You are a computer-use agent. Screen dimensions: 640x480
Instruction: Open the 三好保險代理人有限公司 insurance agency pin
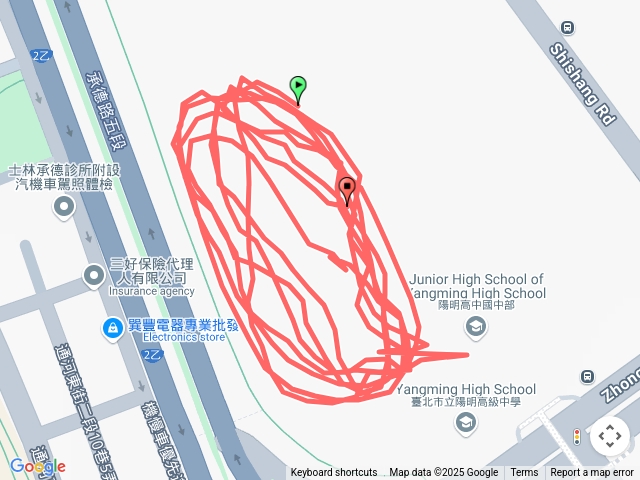coord(95,273)
